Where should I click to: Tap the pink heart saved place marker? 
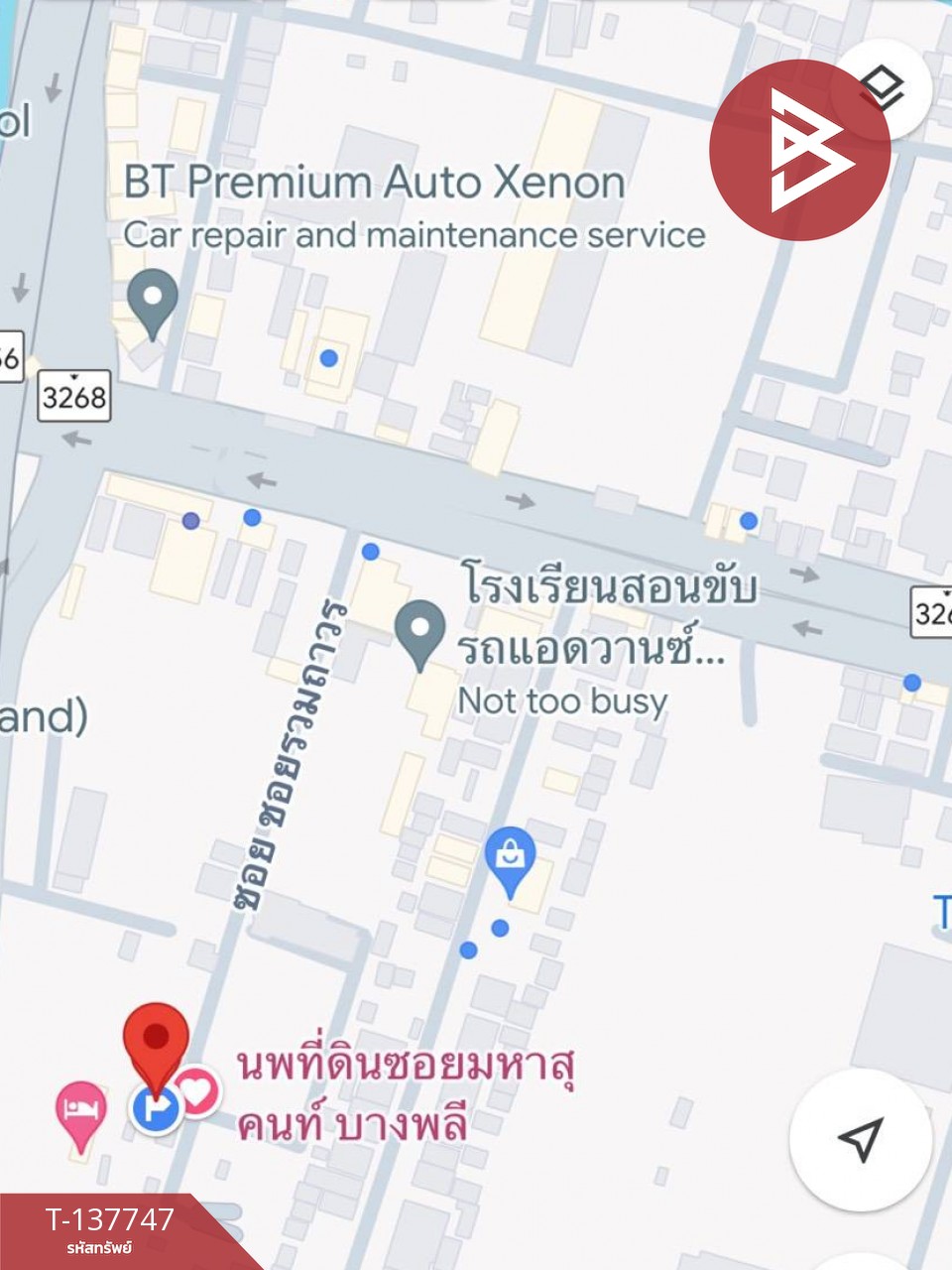(x=199, y=1090)
